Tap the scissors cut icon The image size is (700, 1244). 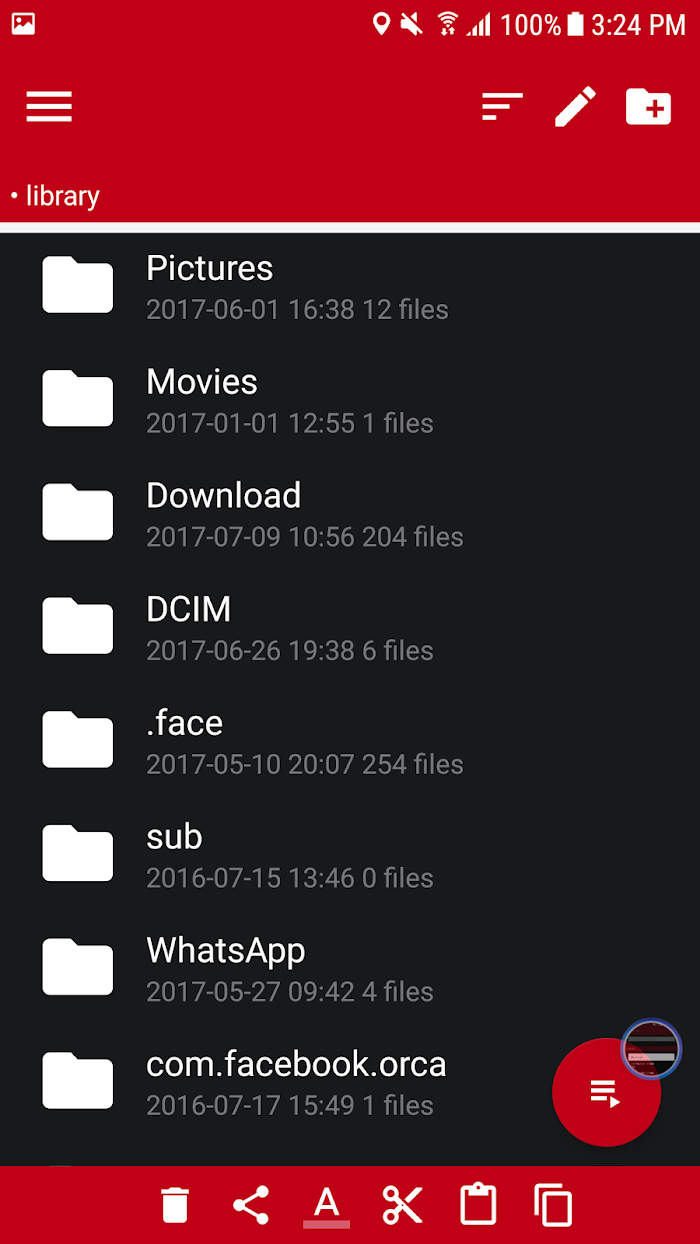point(402,1205)
